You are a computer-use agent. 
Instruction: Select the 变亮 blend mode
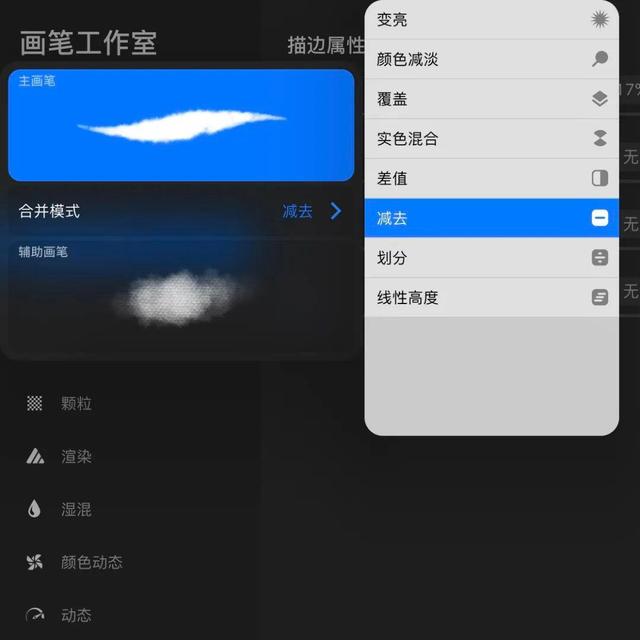coord(490,20)
